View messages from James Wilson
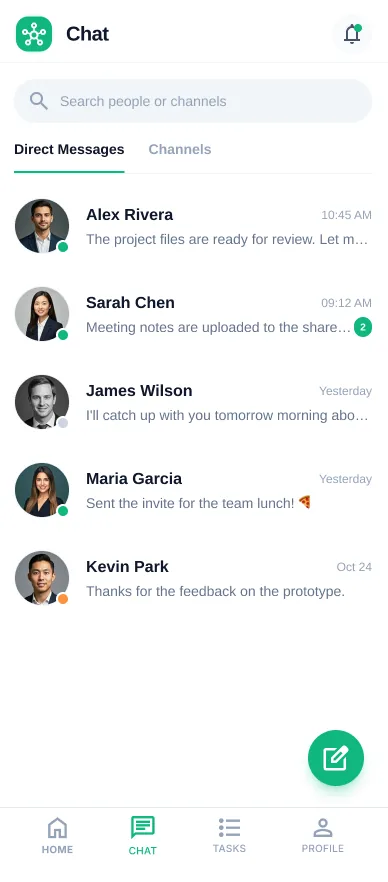The image size is (388, 882). pos(193,403)
